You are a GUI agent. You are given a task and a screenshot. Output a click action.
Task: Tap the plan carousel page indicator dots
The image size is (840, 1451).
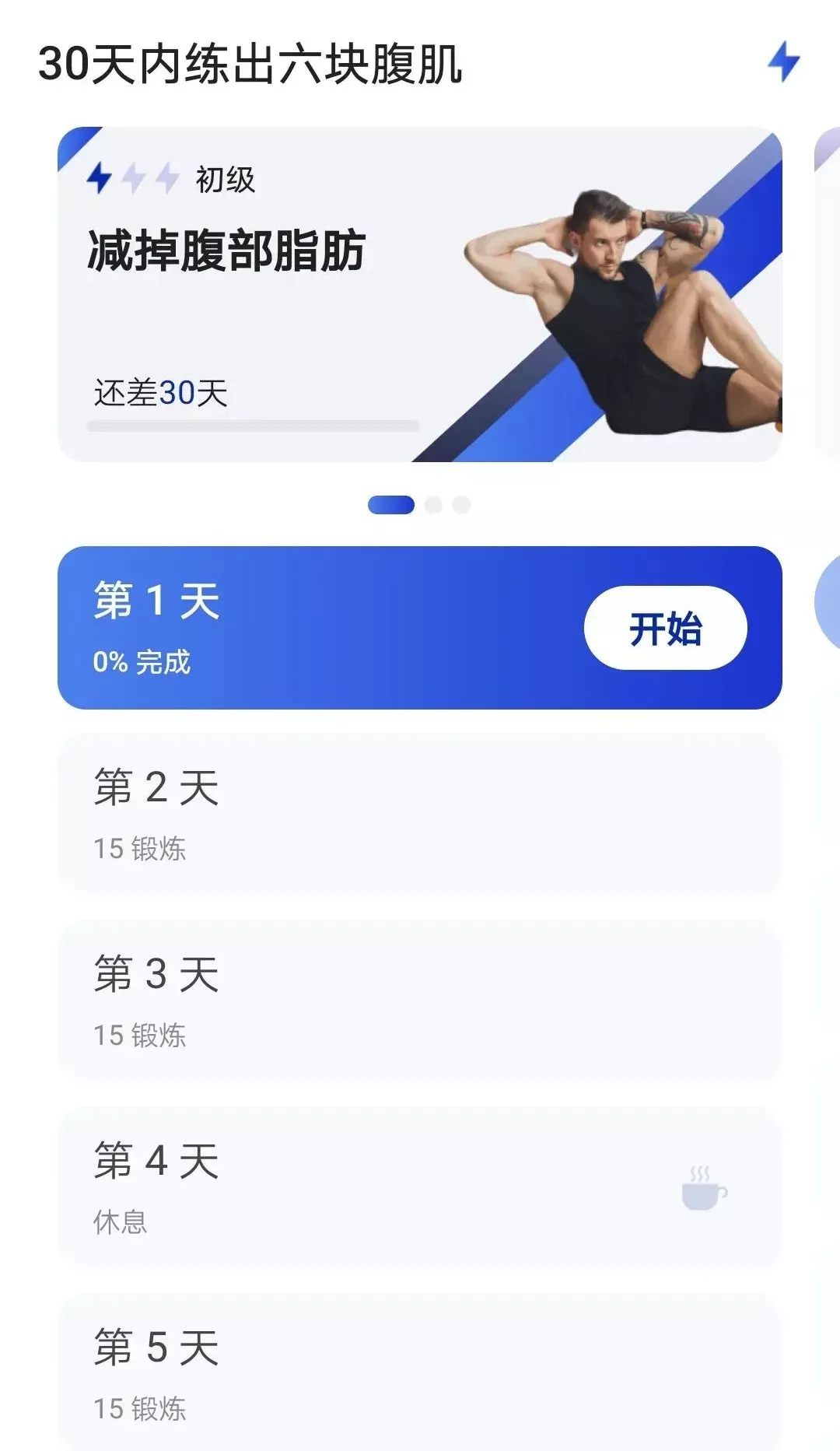click(419, 505)
